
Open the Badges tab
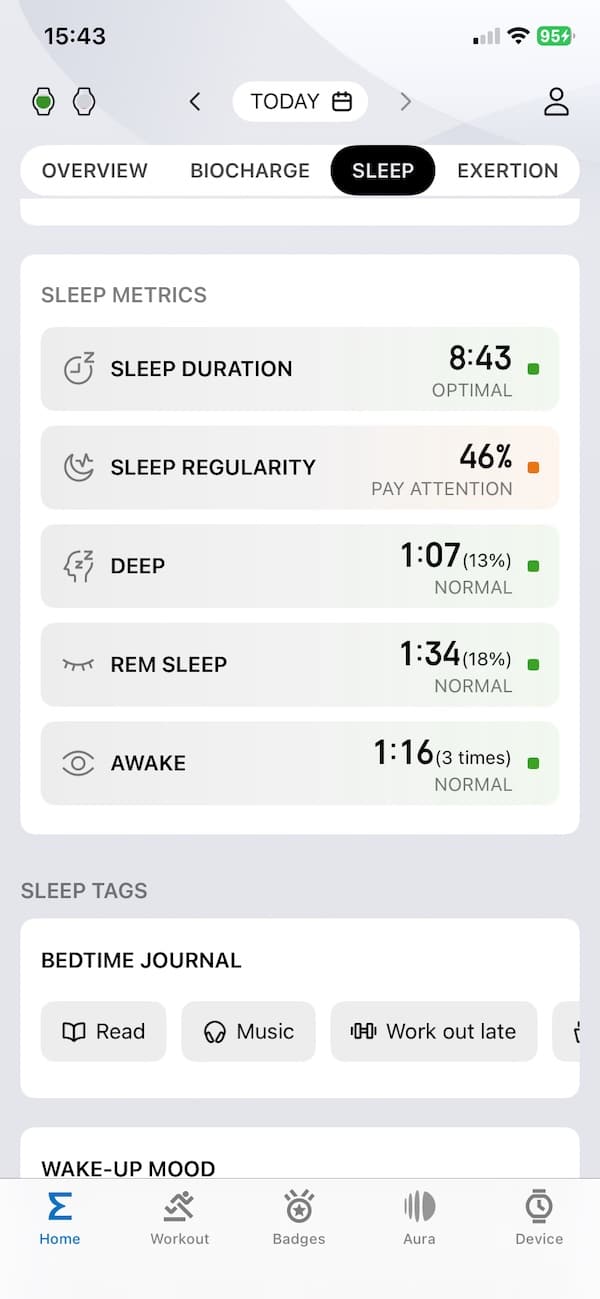[x=299, y=1218]
